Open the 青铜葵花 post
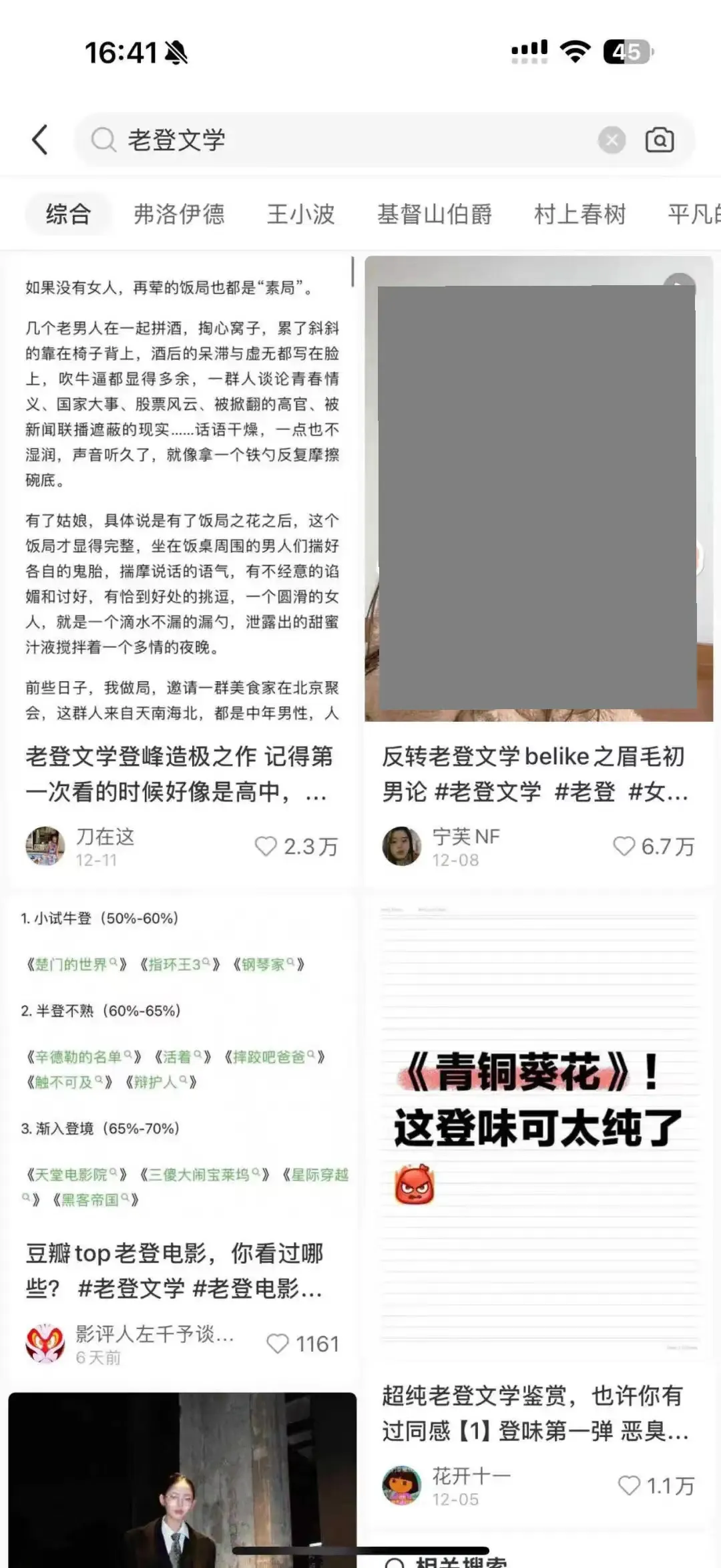Screen dimensions: 721x1568 click(x=538, y=1129)
